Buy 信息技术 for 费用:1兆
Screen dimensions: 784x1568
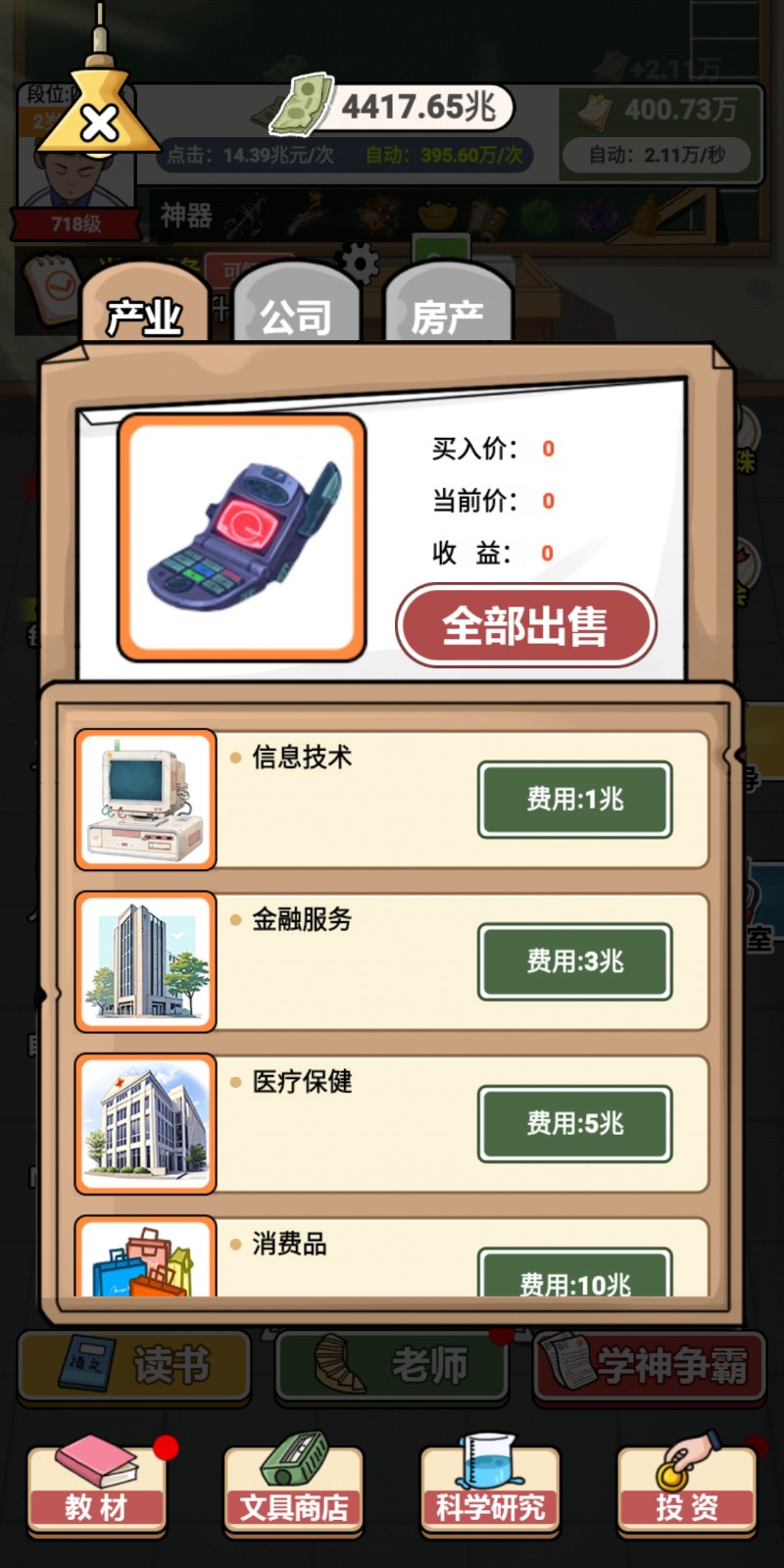click(x=574, y=800)
